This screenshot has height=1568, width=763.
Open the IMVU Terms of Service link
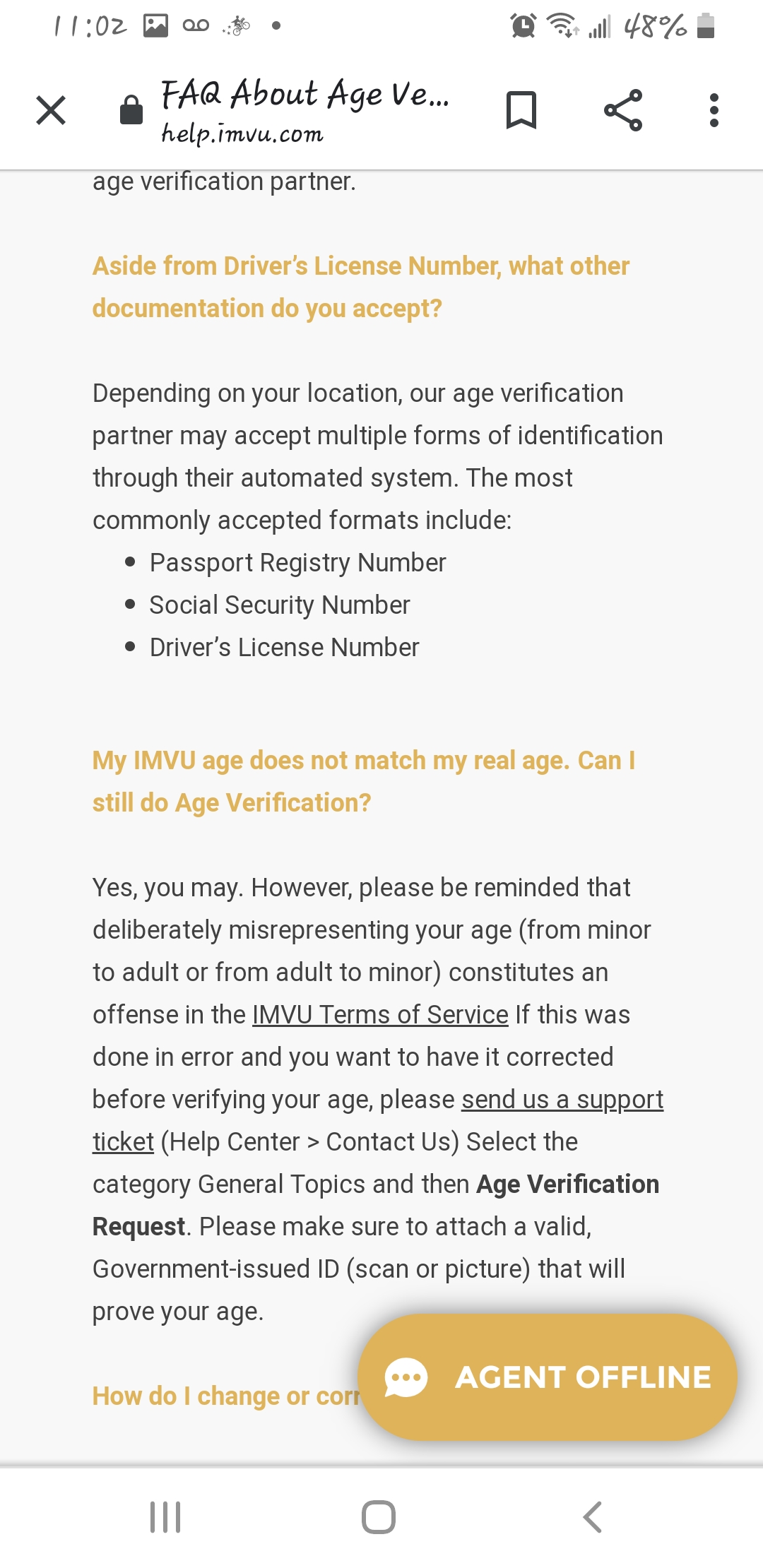pos(380,1014)
